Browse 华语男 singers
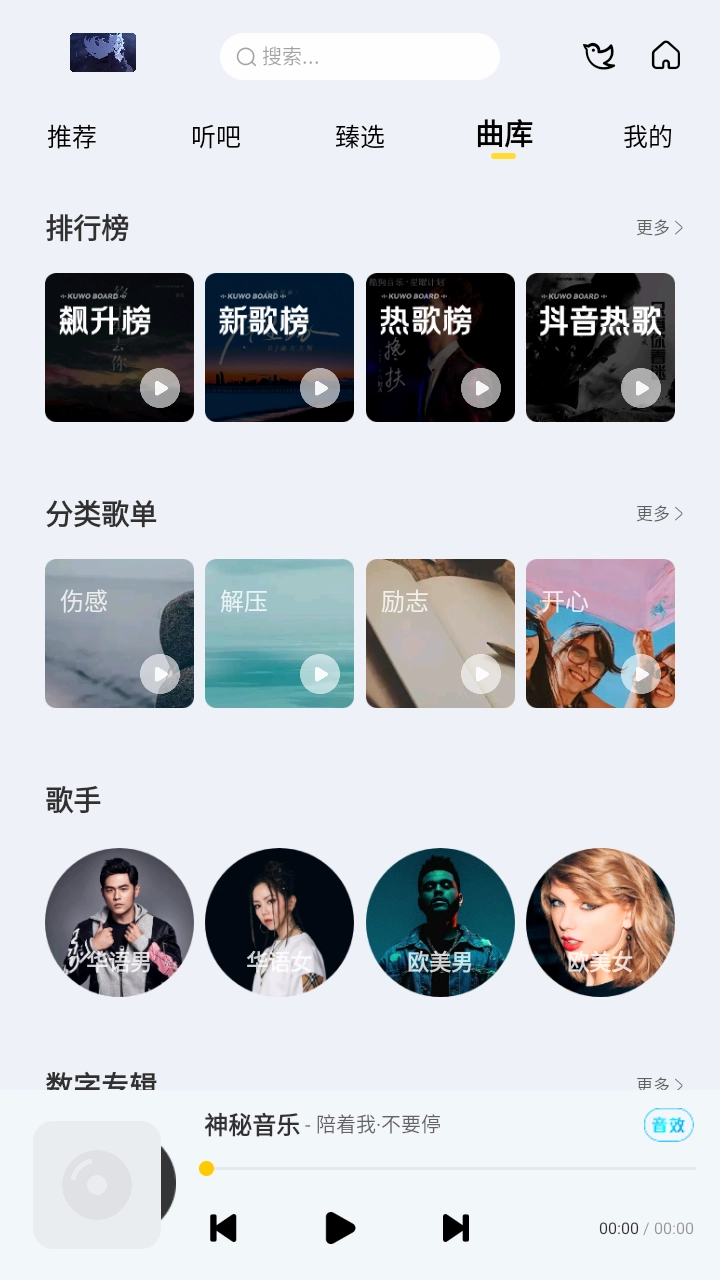Screen dimensions: 720x1280 tap(119, 922)
